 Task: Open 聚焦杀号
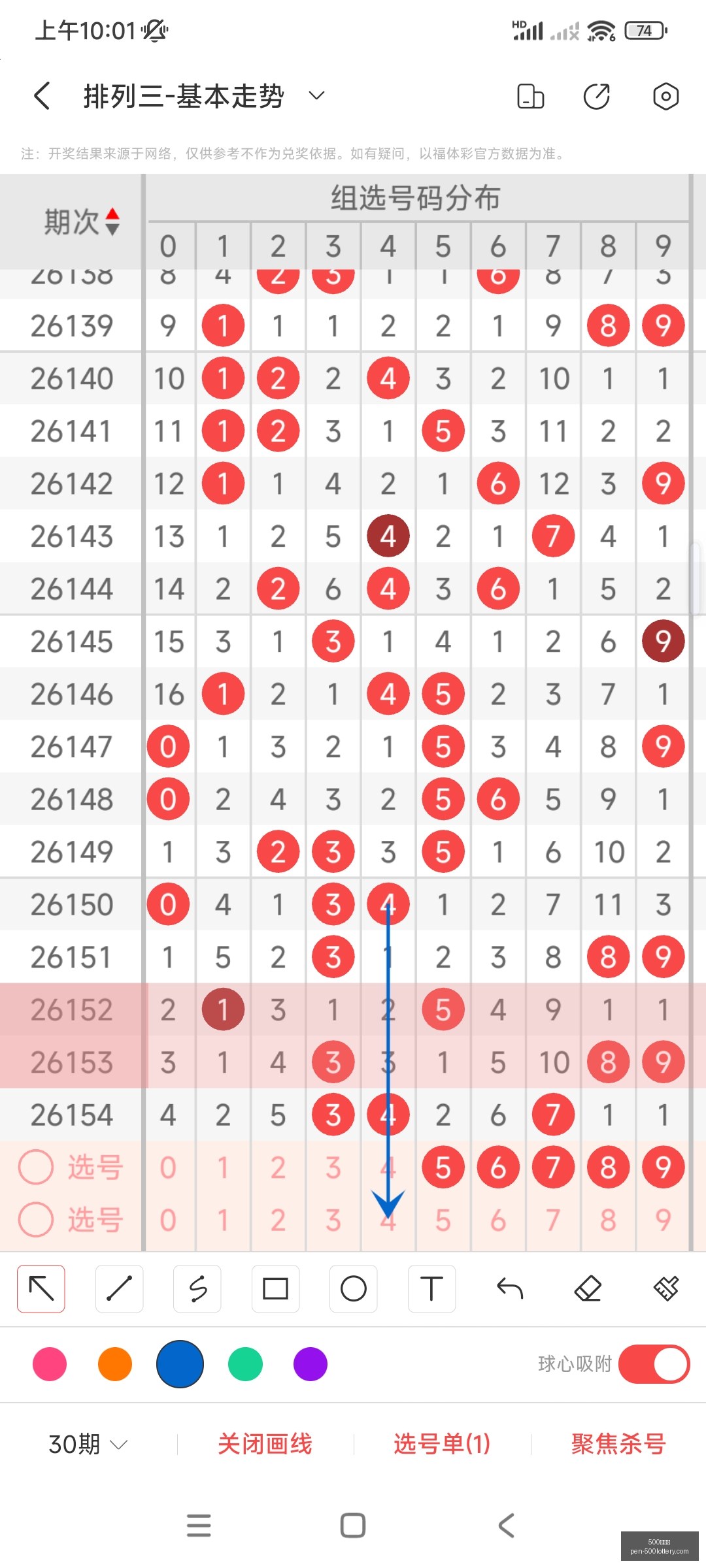point(618,1444)
